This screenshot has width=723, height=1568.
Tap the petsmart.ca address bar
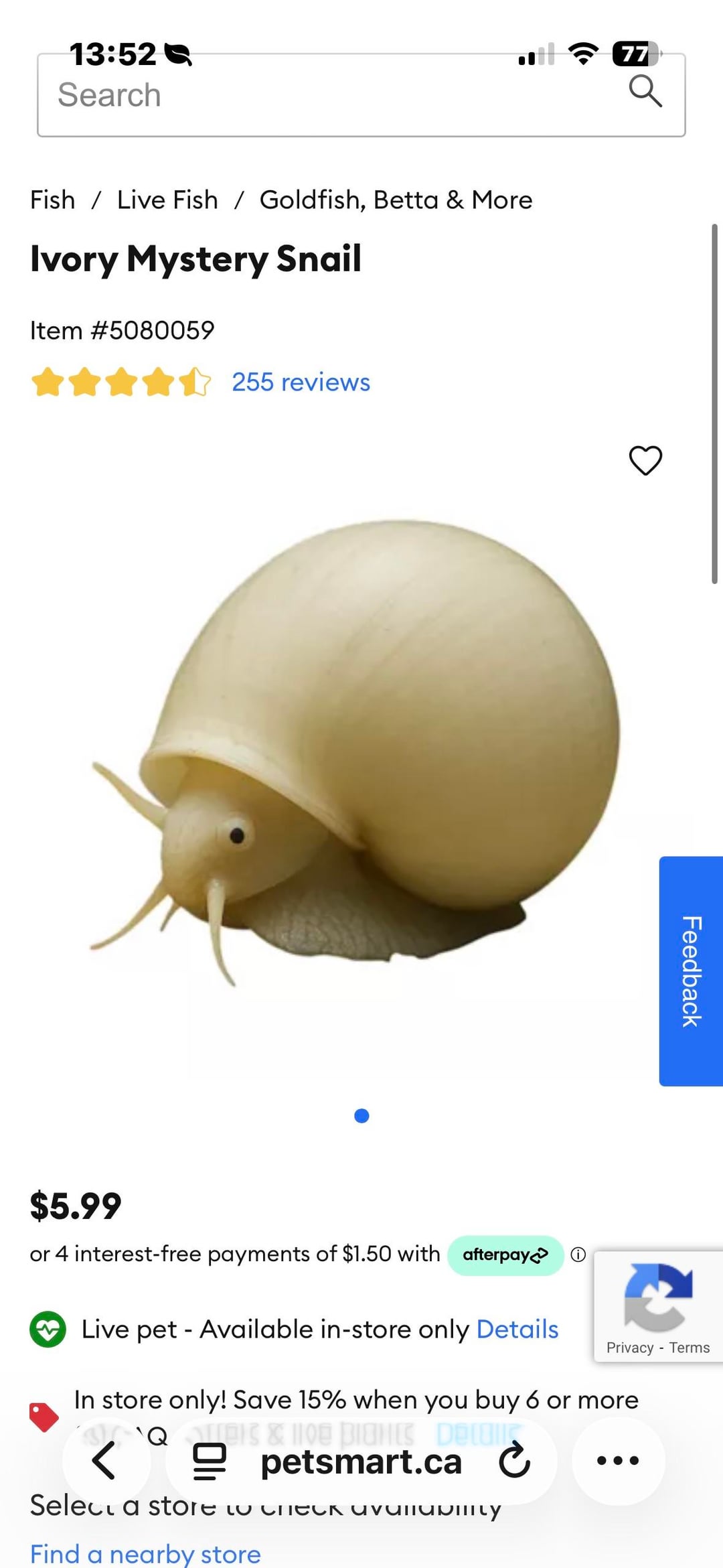tap(360, 1462)
